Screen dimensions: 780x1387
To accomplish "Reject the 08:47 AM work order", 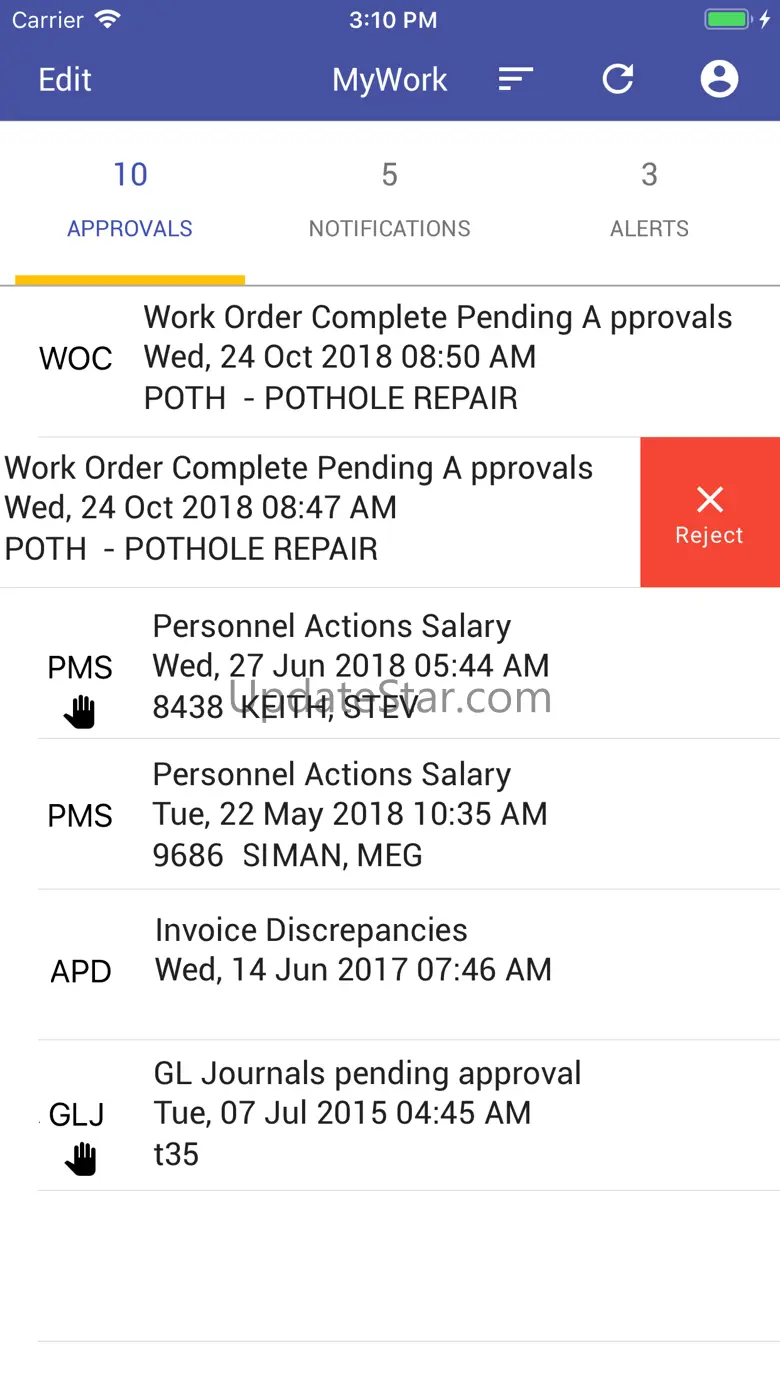I will coord(709,513).
